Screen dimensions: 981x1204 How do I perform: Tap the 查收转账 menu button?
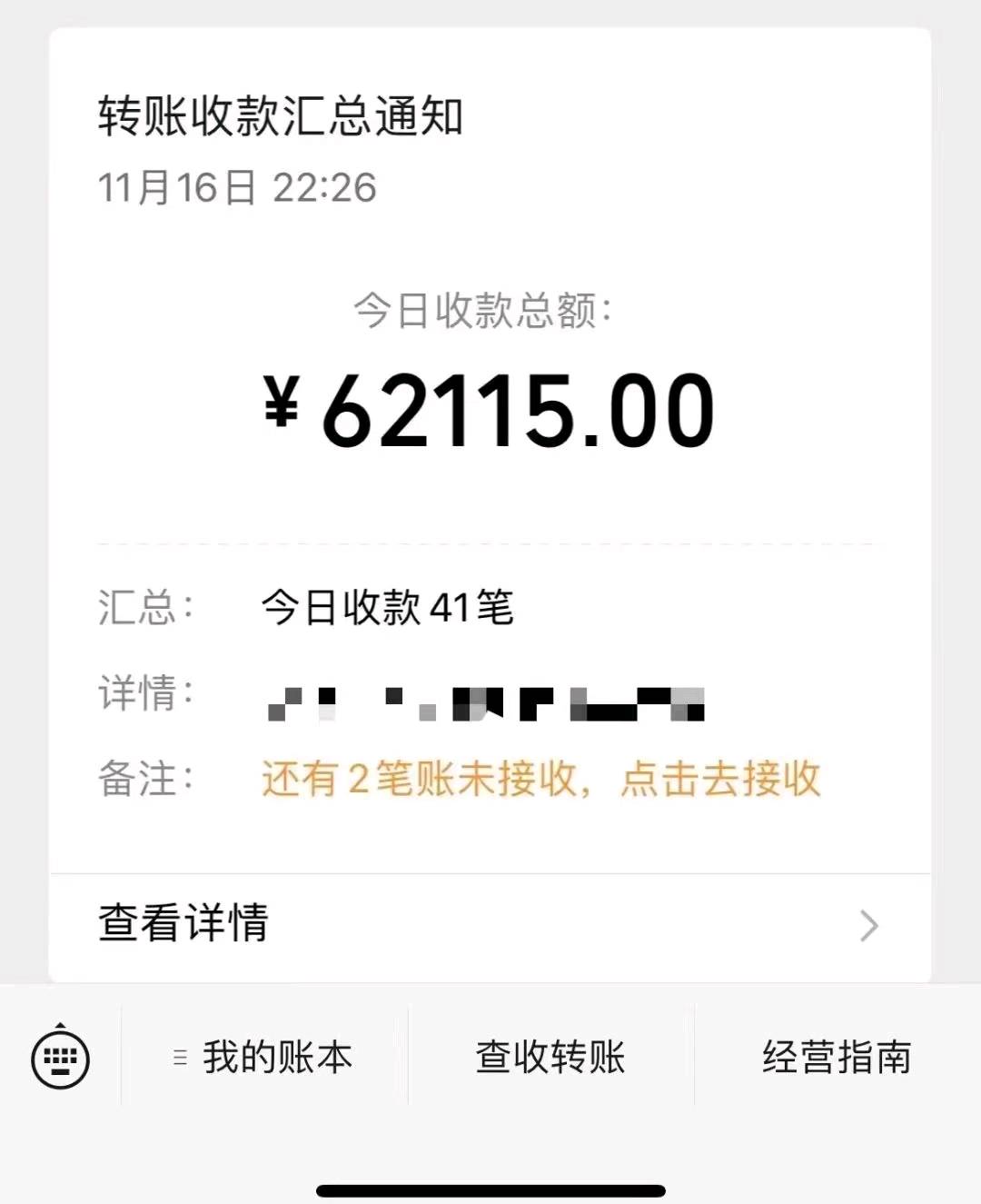[550, 1058]
